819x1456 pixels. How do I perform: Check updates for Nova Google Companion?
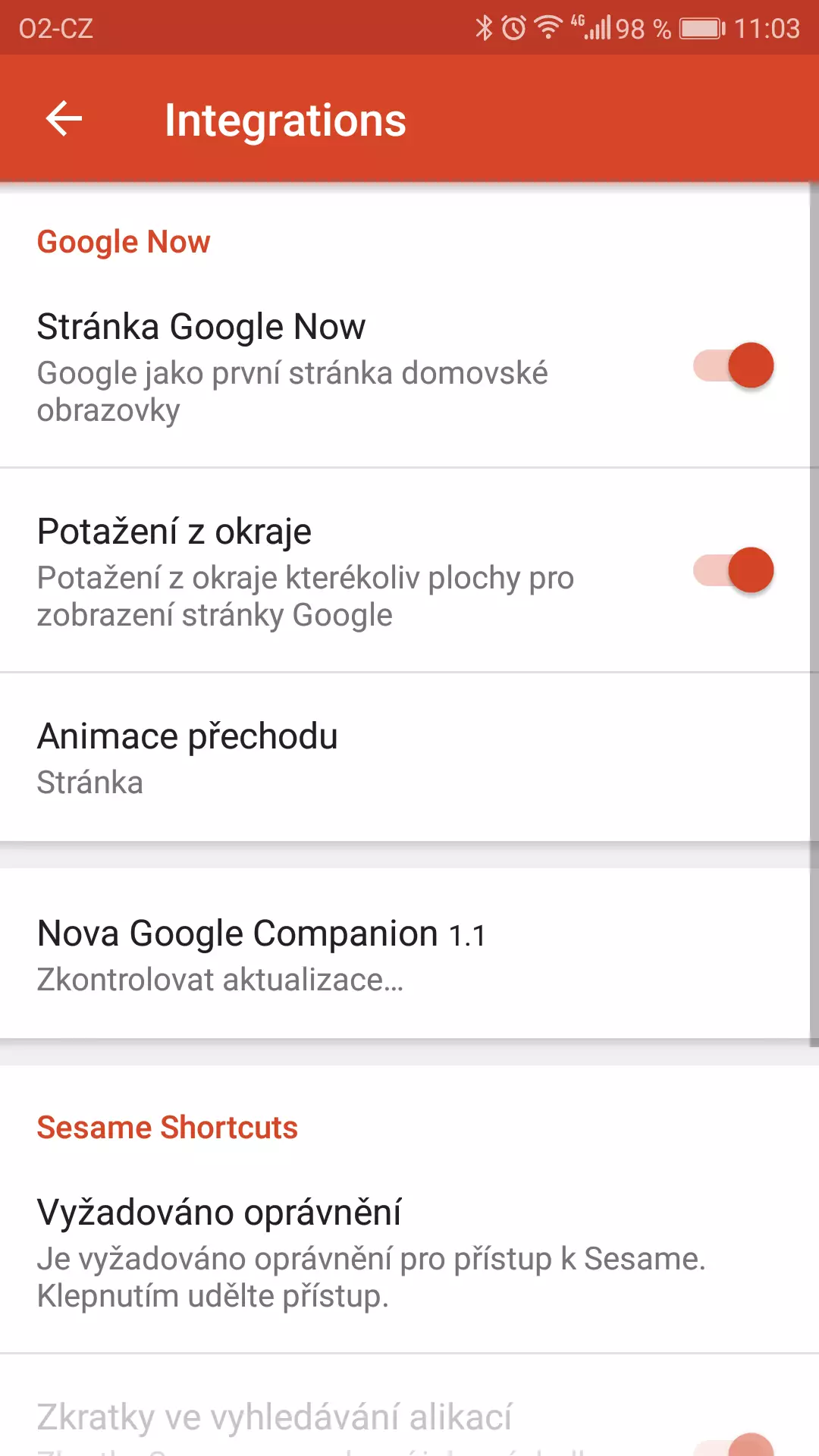tap(405, 954)
